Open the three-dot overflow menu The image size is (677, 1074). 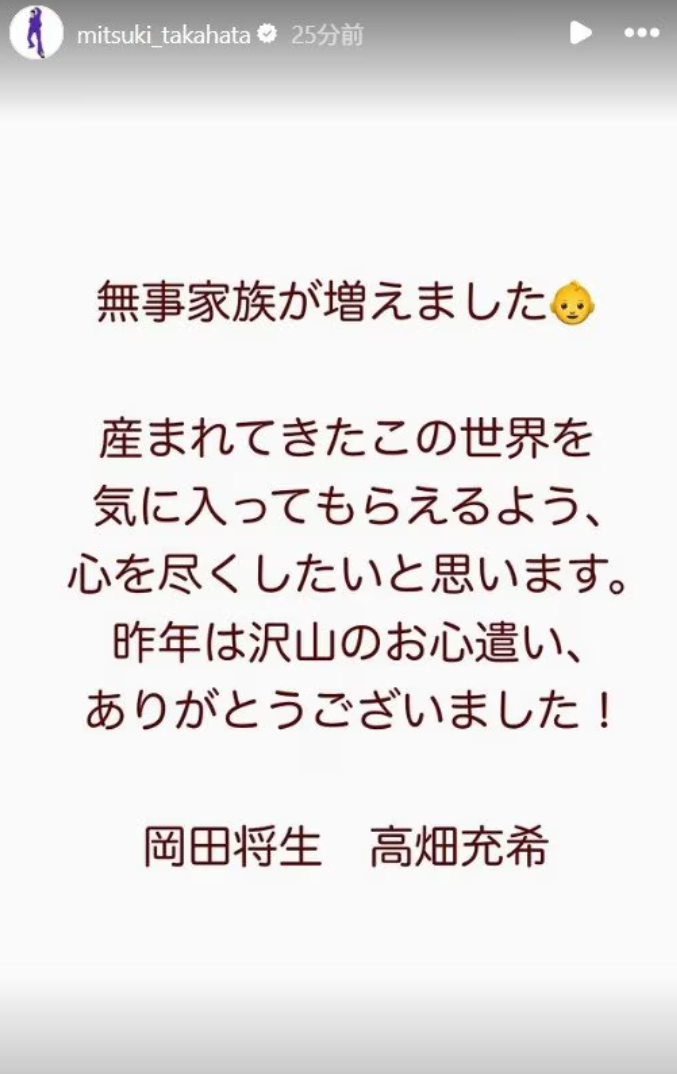(641, 33)
